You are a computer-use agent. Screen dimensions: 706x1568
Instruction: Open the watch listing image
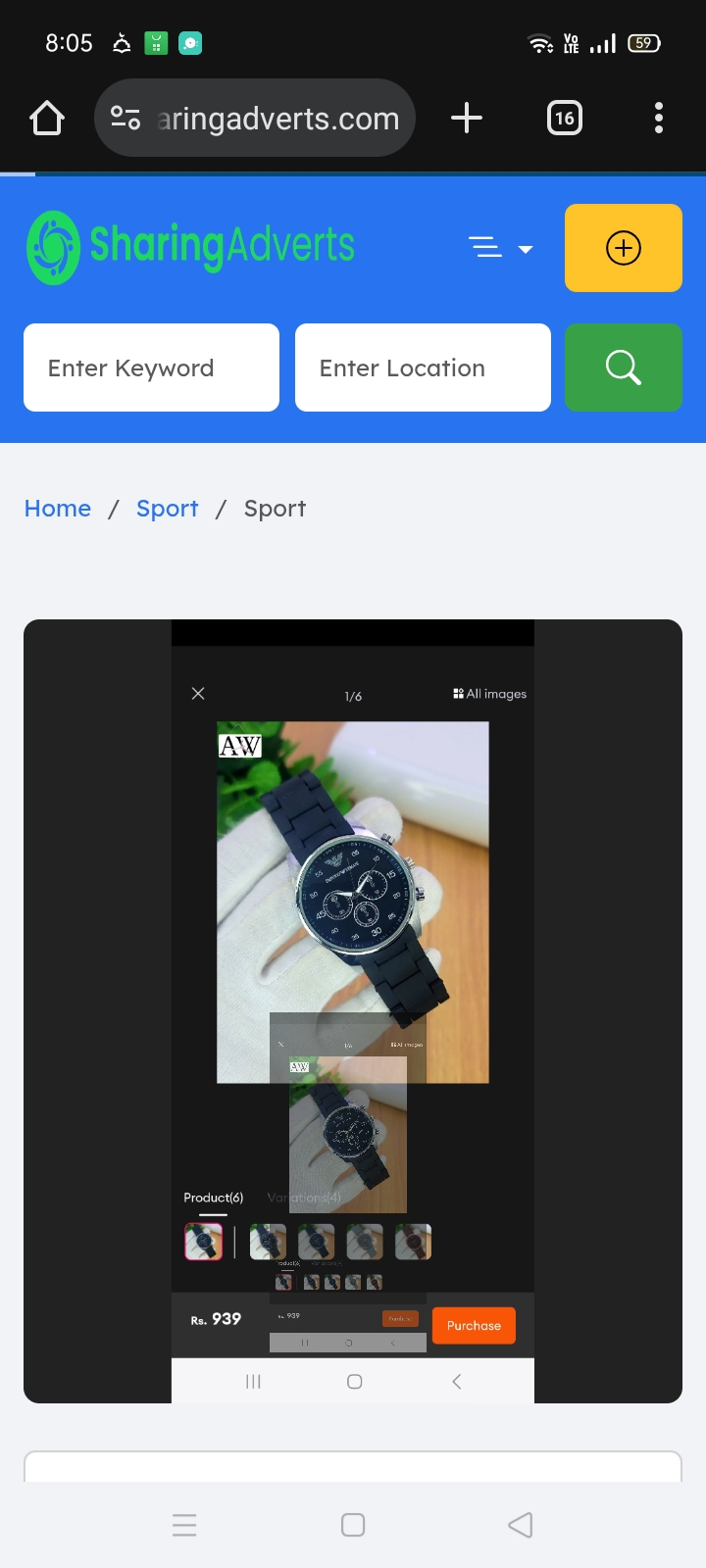[353, 1011]
